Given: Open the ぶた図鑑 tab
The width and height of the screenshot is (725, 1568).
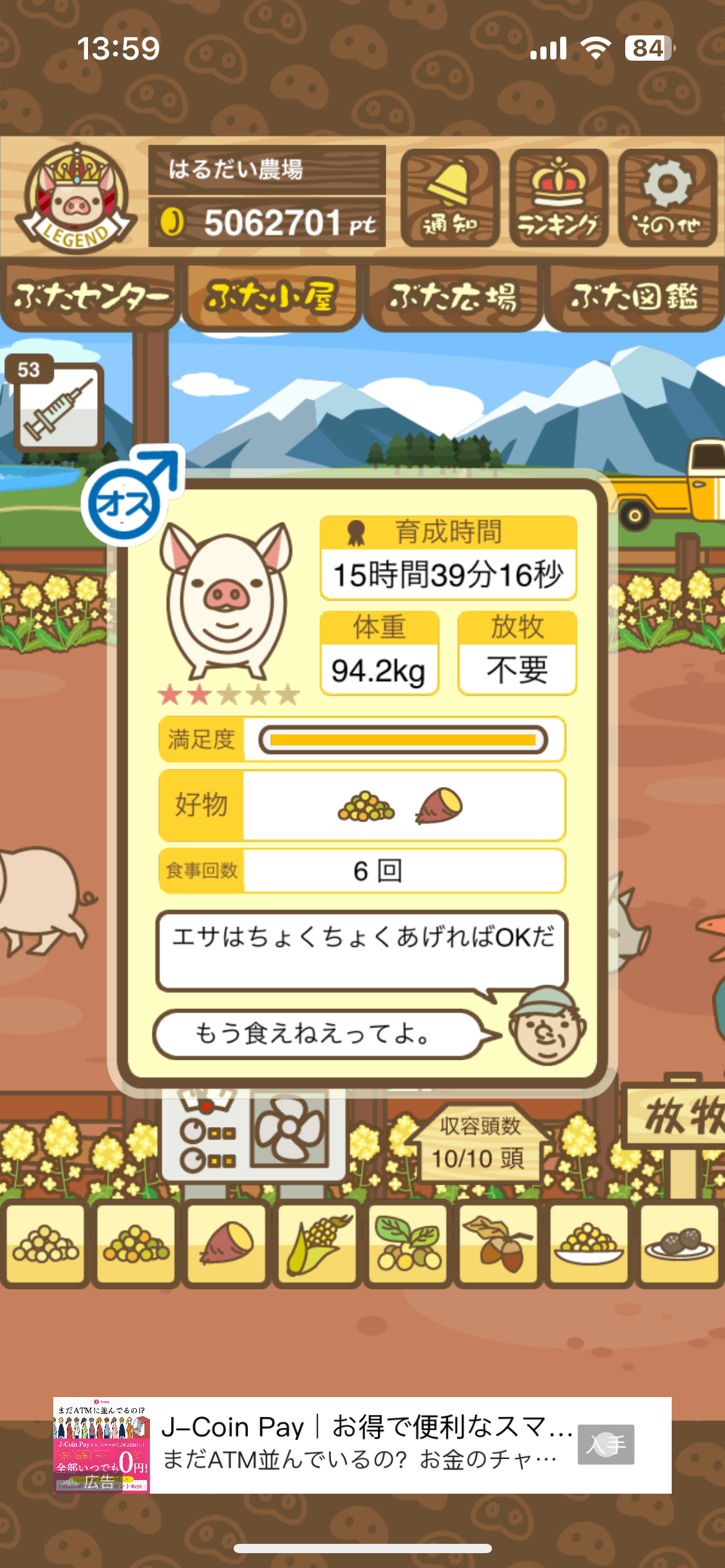Looking at the screenshot, I should point(634,298).
